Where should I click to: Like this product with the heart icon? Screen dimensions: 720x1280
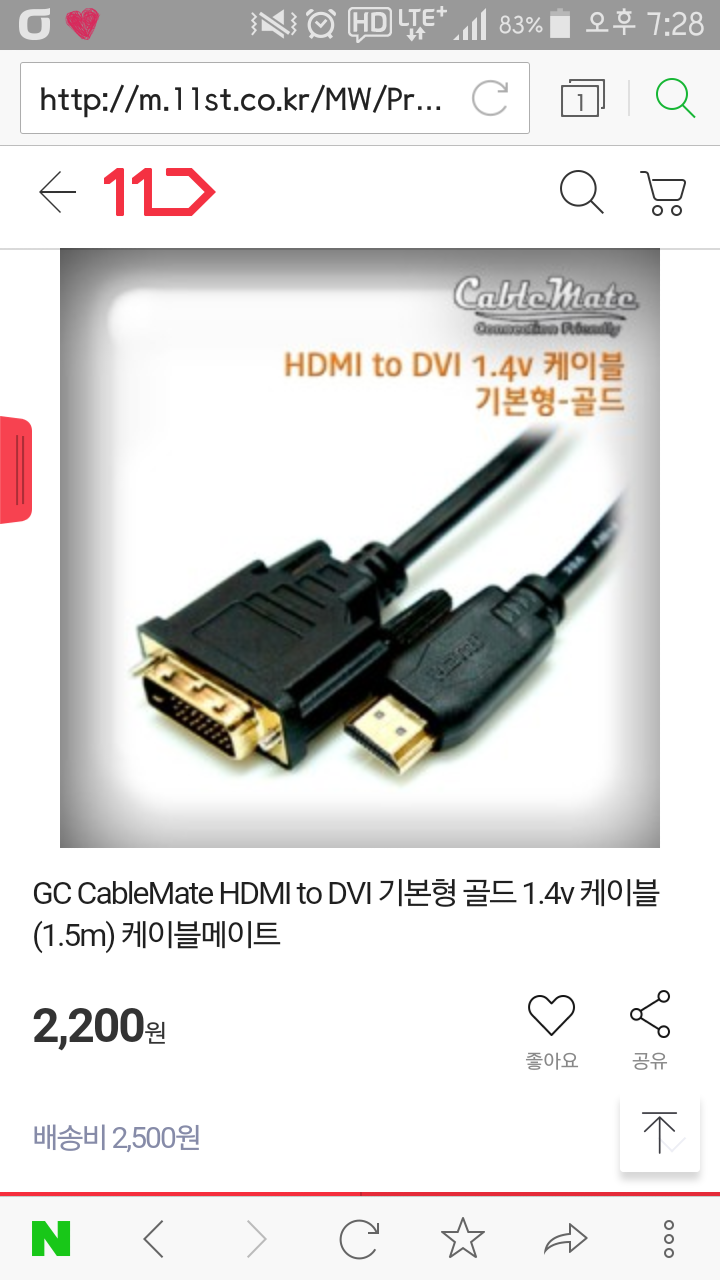coord(552,1016)
